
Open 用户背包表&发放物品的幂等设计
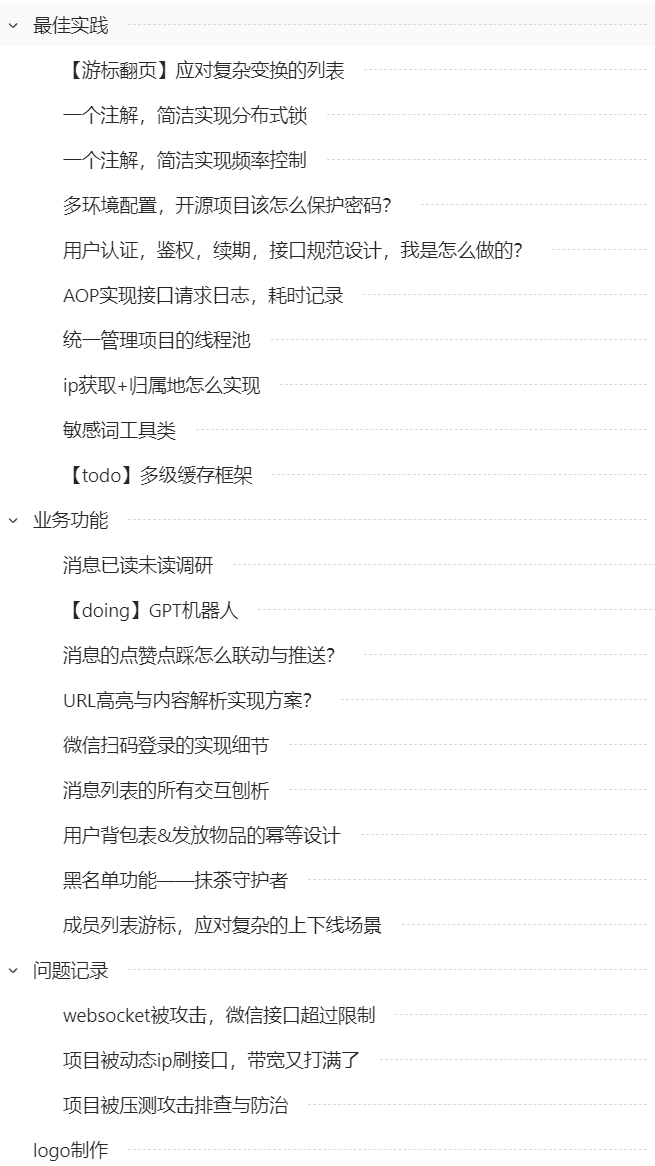tap(201, 835)
